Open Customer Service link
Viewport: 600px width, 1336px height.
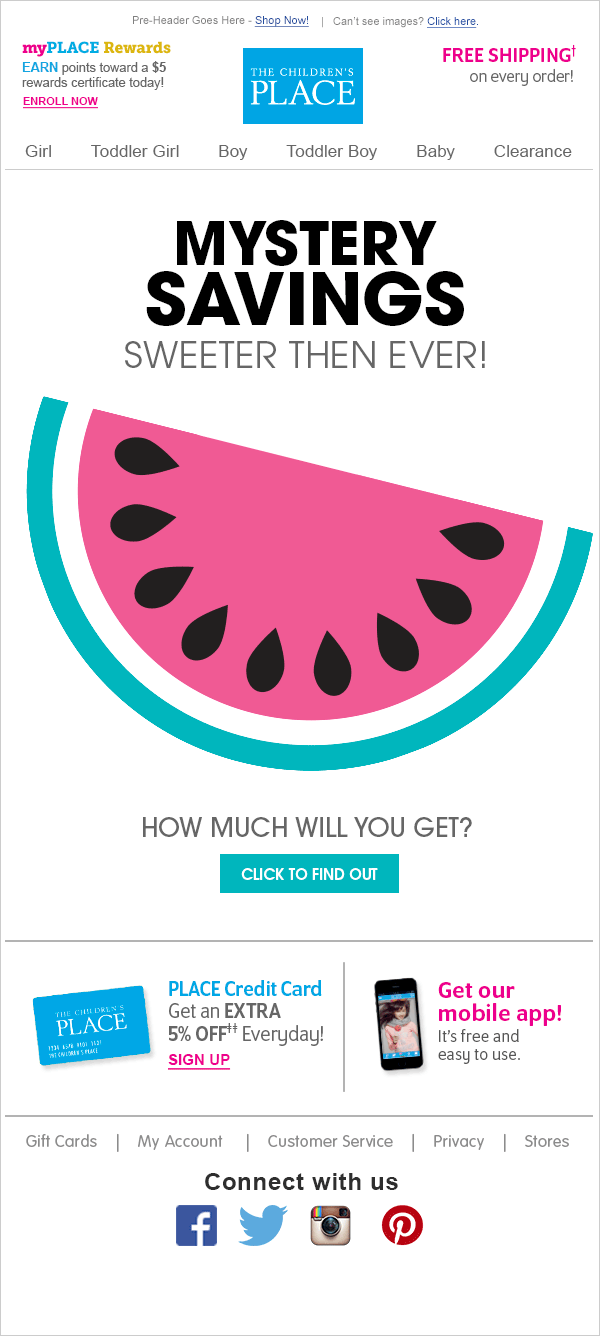coord(330,1141)
